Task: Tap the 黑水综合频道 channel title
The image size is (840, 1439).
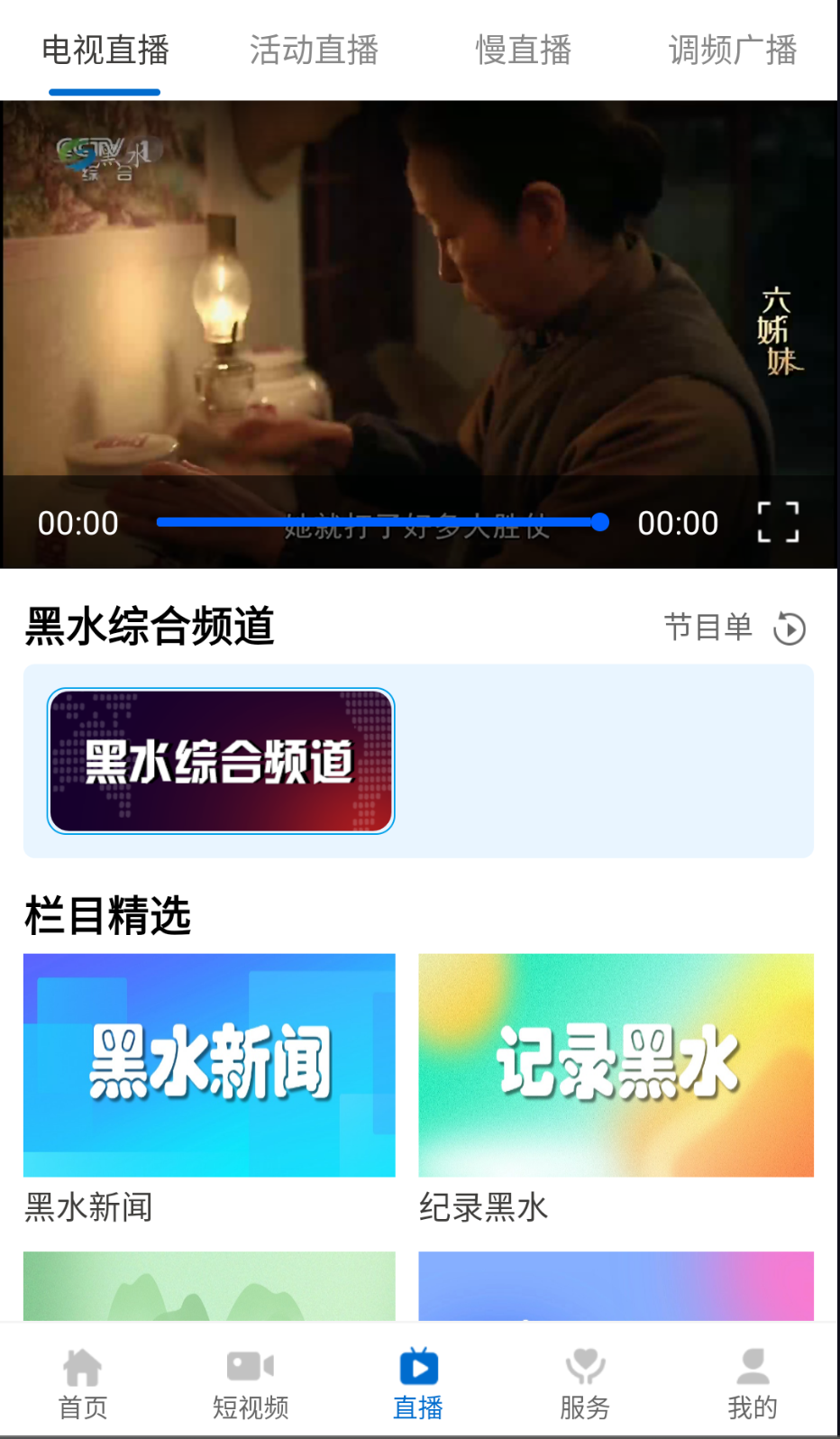Action: [x=150, y=626]
